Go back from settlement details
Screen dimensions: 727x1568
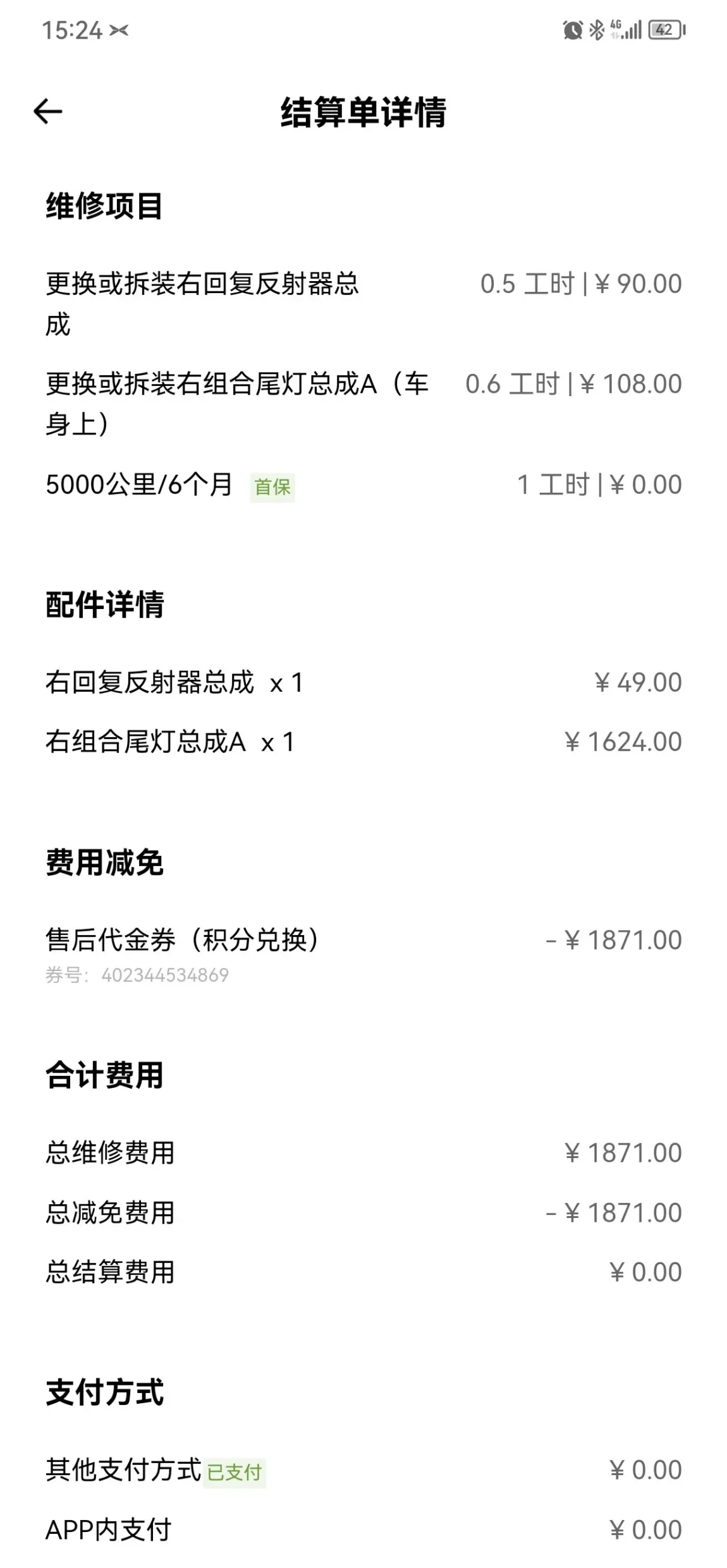tap(48, 112)
